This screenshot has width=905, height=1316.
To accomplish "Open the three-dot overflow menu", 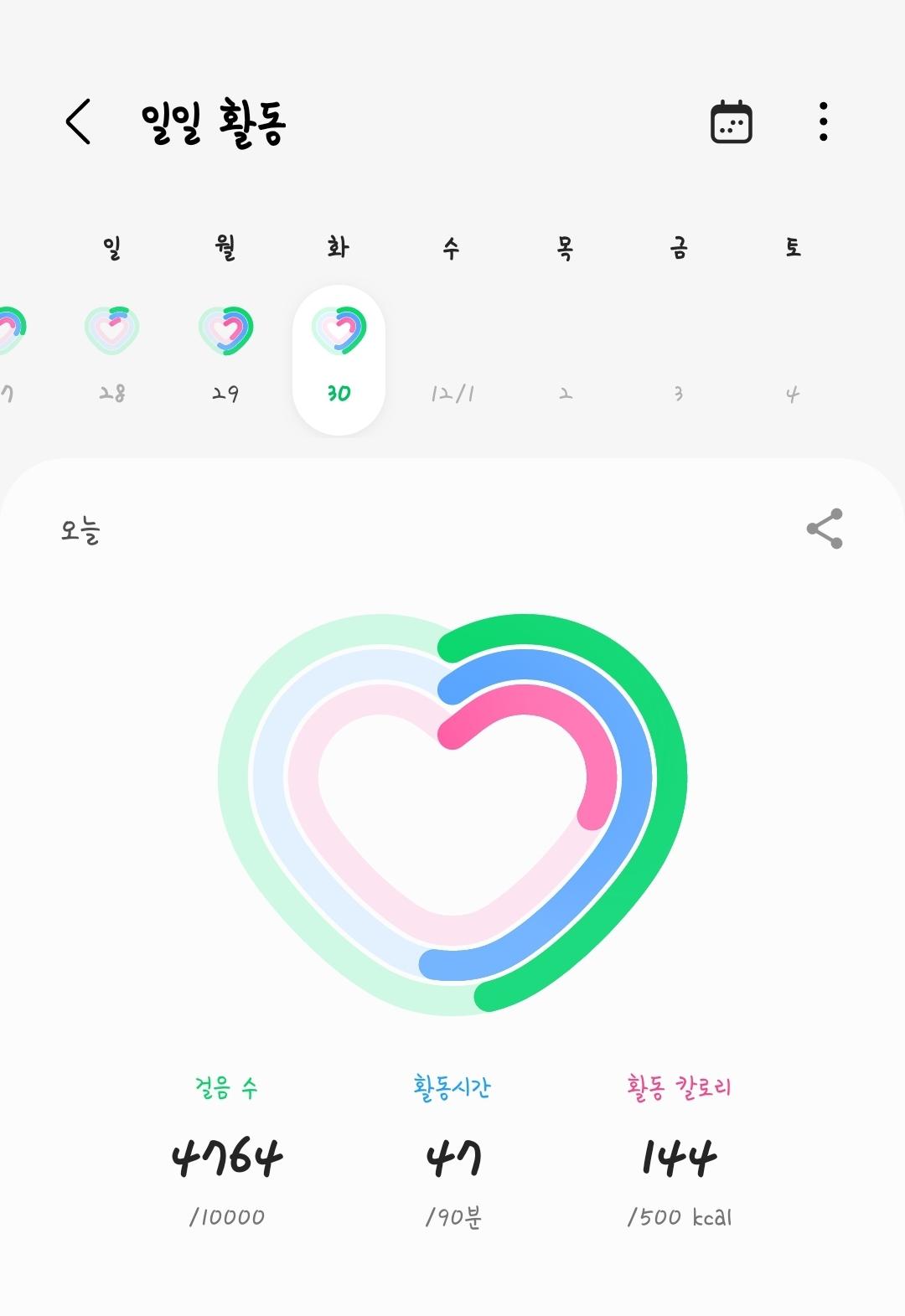I will [x=823, y=122].
